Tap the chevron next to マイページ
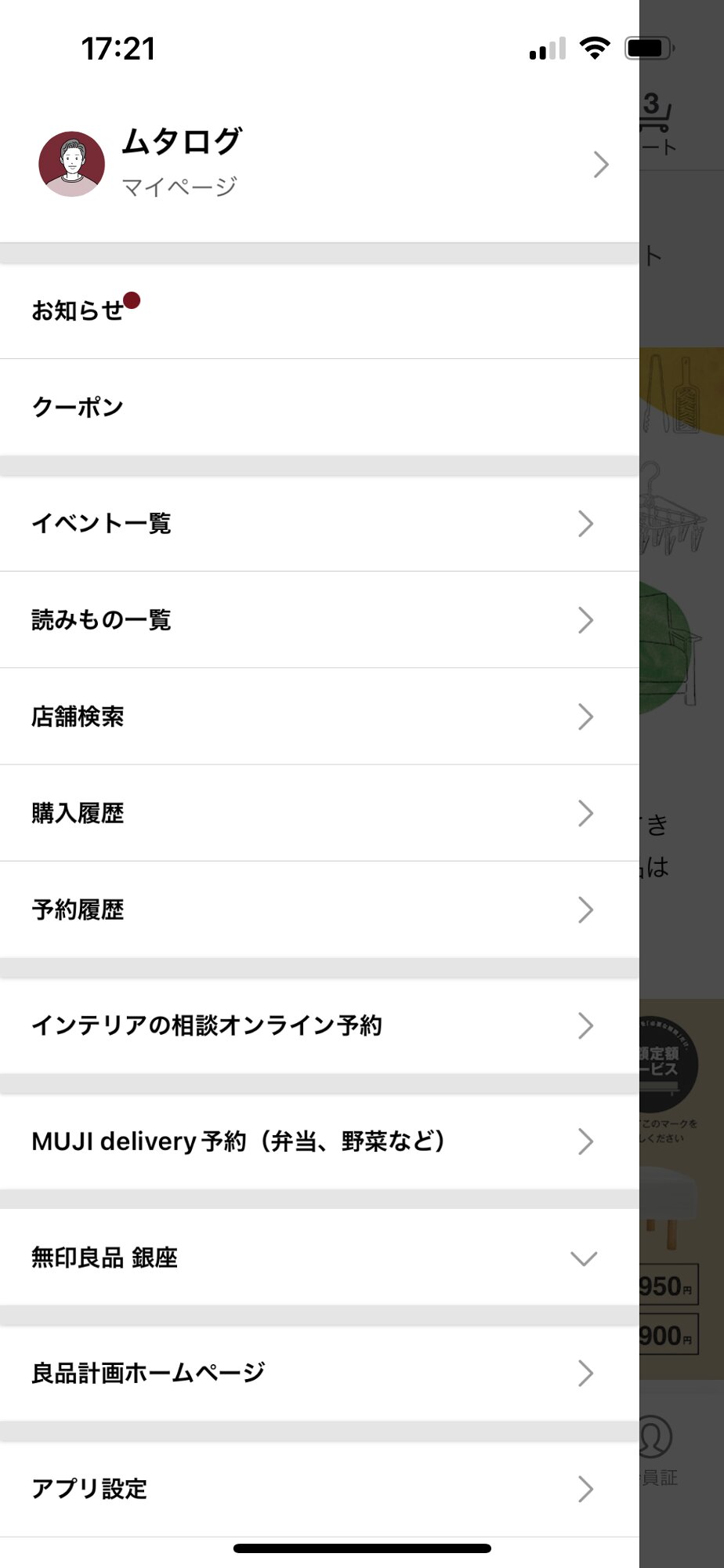The width and height of the screenshot is (724, 1568). click(601, 164)
